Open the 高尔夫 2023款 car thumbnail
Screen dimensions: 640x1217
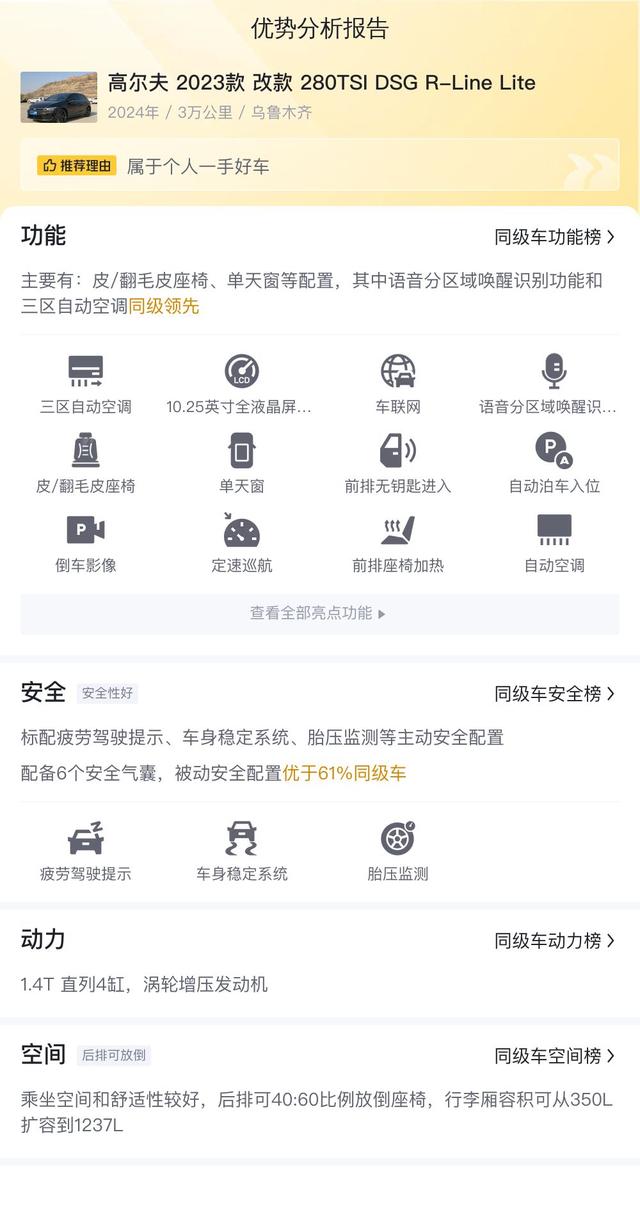(59, 97)
